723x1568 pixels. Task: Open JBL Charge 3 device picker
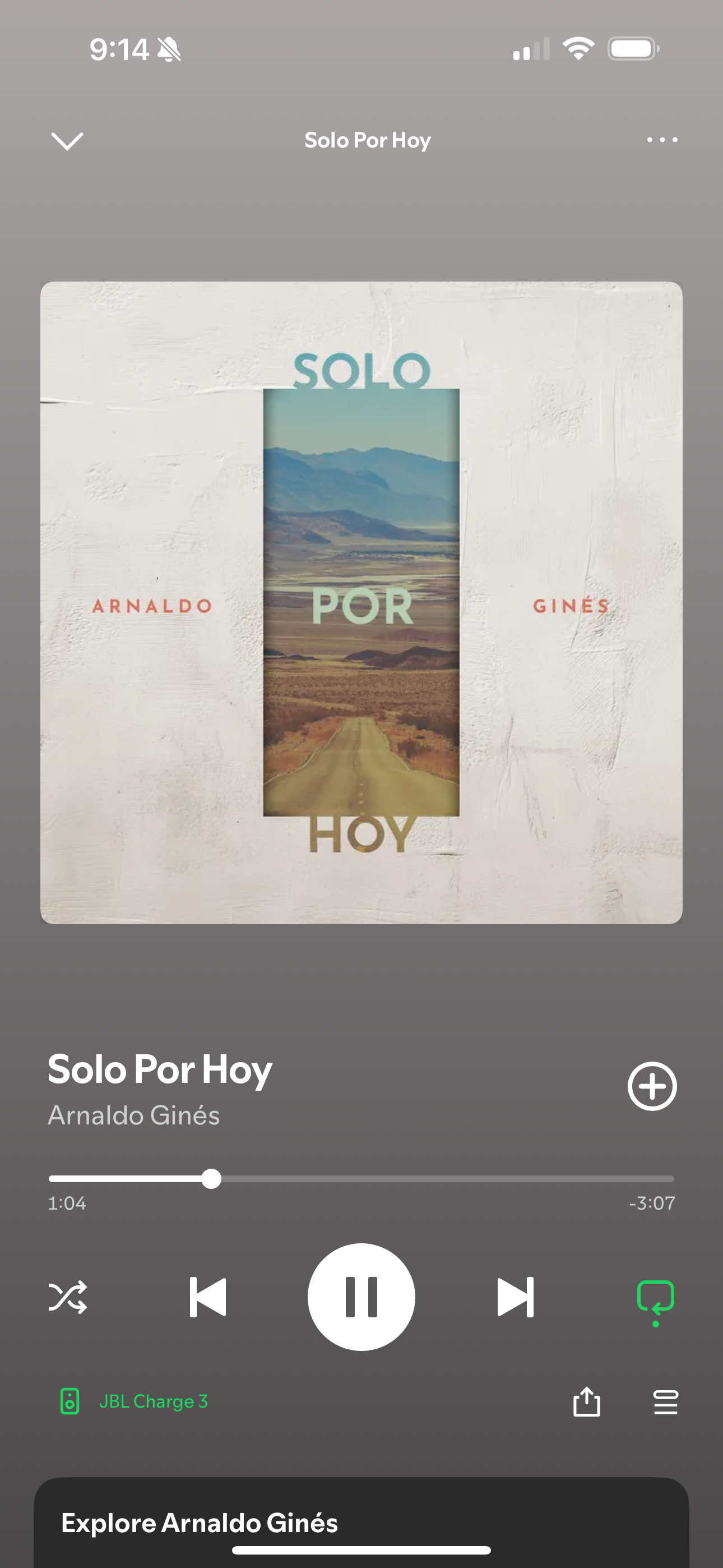(x=134, y=1402)
